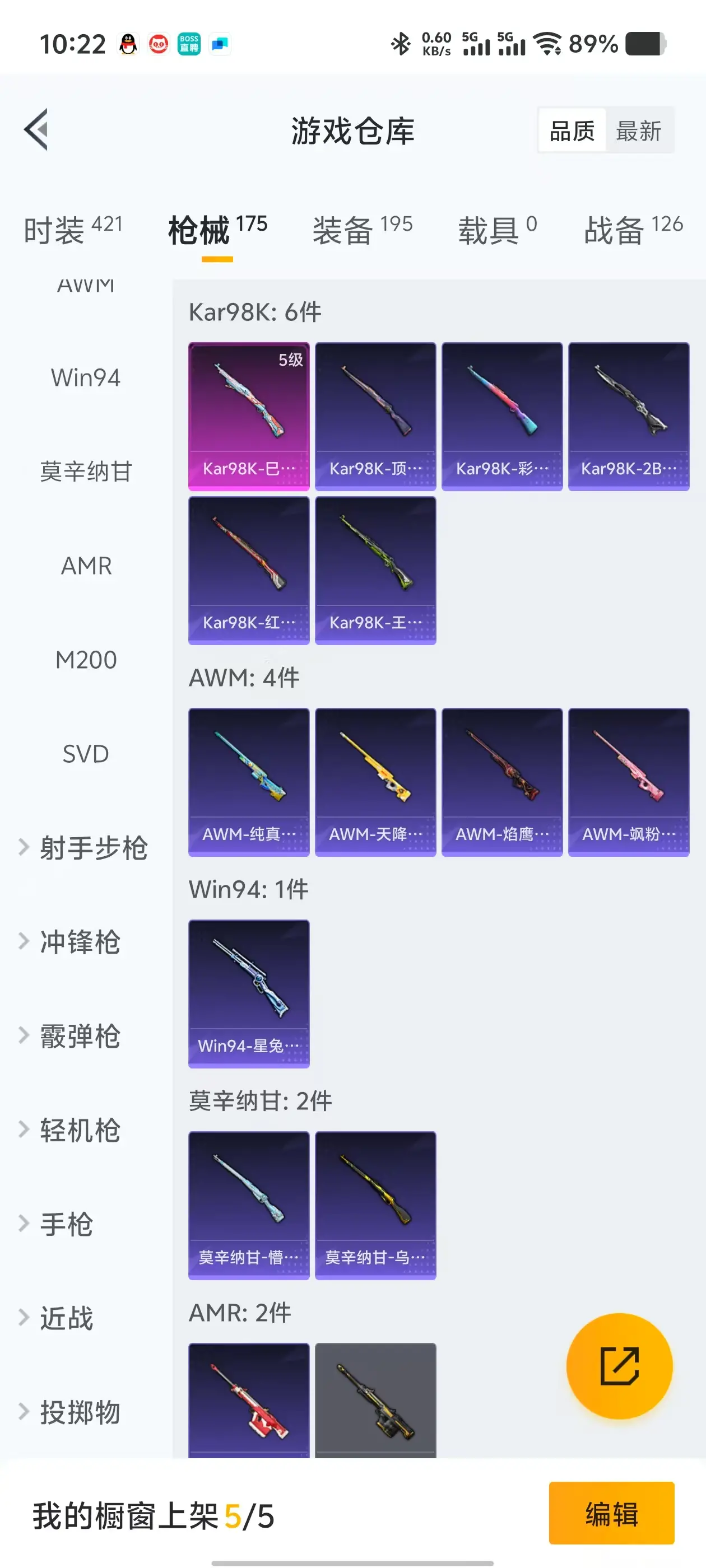
Task: Select M200 in the sidebar
Action: pos(86,660)
